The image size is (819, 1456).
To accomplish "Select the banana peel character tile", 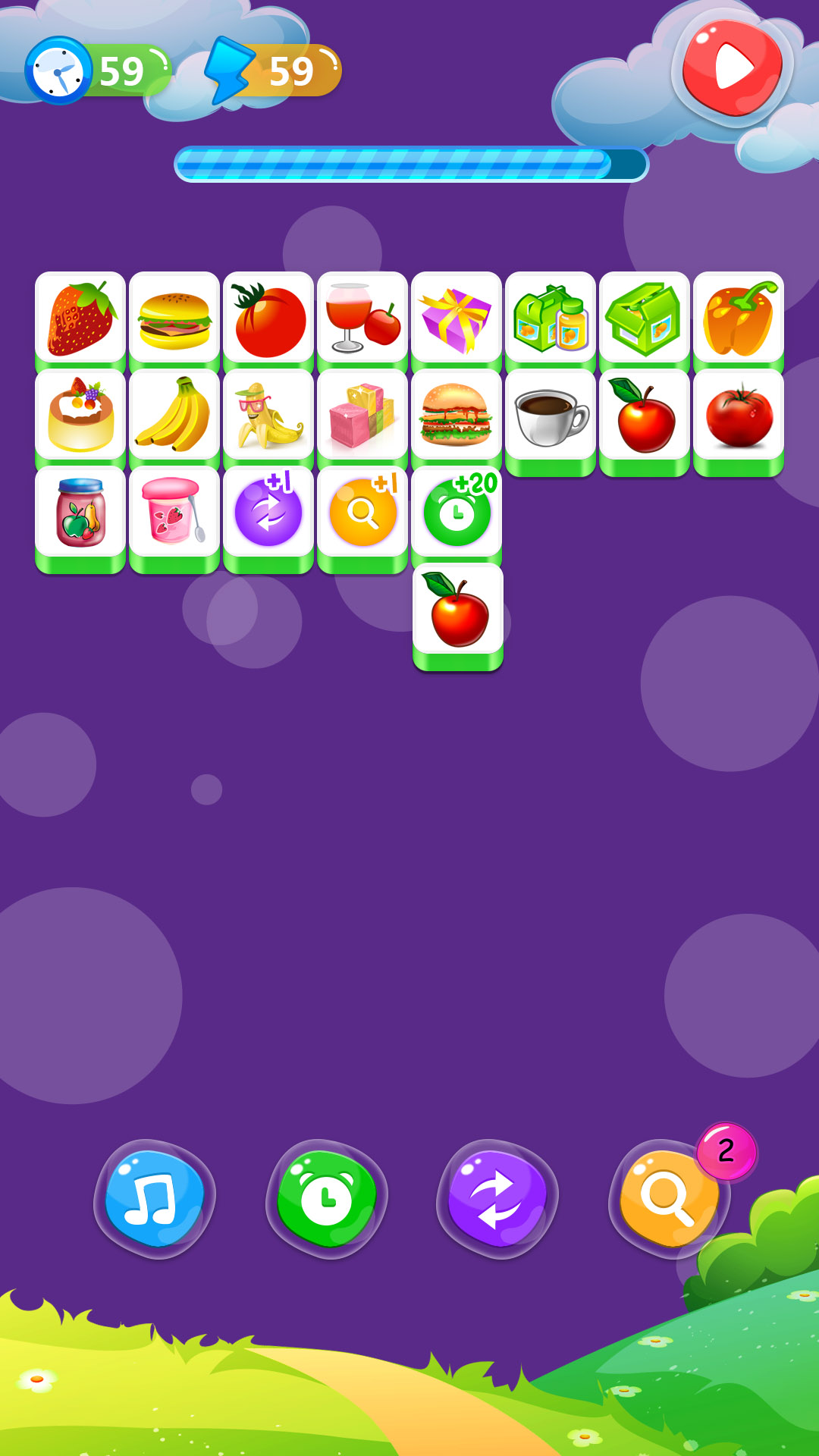I will tap(268, 415).
